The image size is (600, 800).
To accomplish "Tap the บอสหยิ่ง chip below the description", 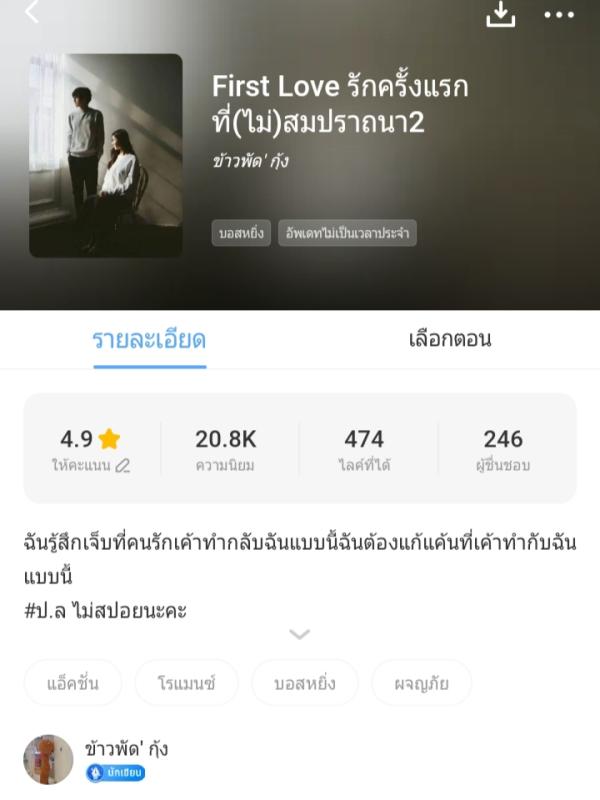I will [305, 684].
